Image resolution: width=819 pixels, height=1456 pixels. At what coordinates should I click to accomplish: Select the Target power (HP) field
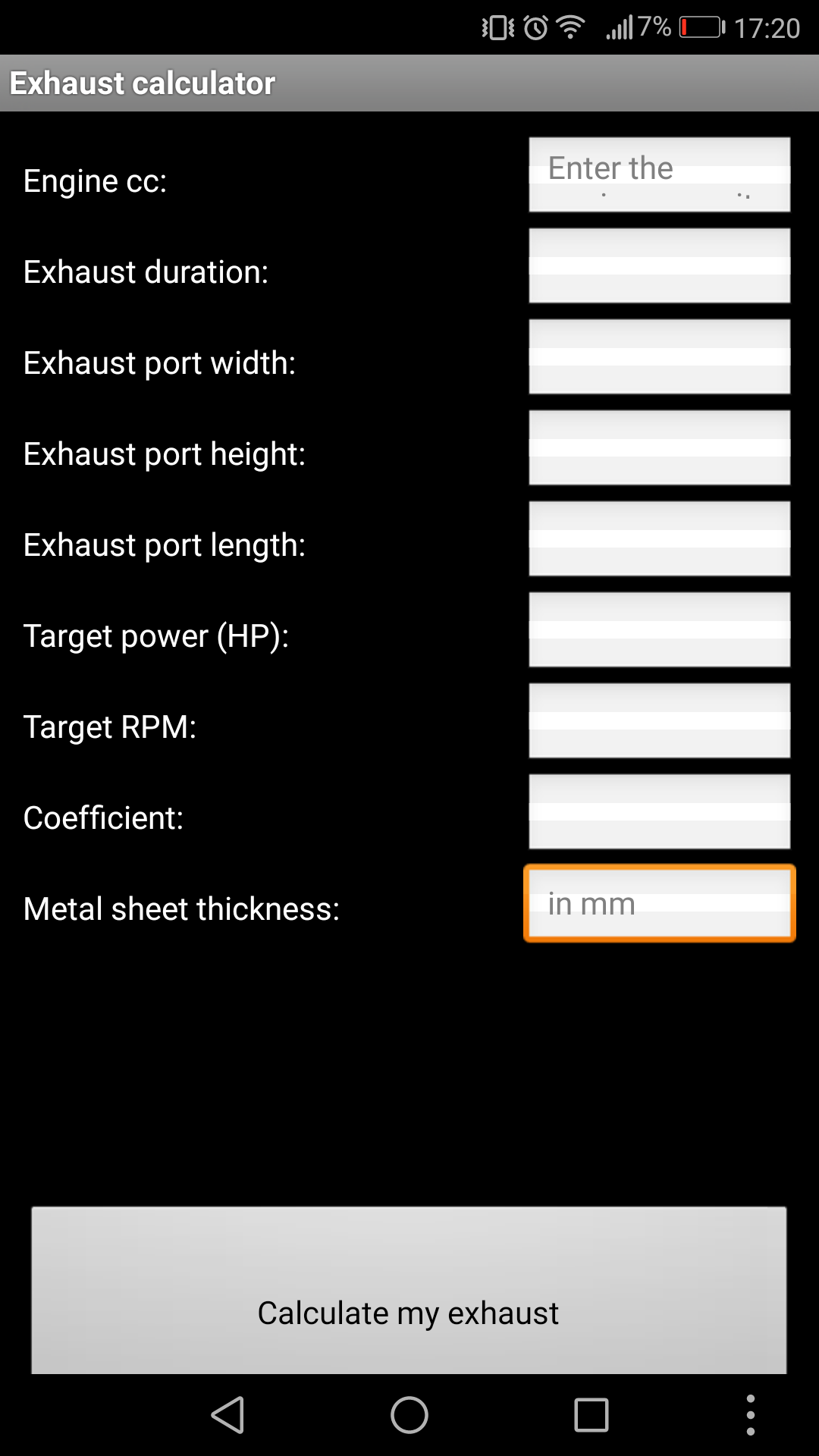(659, 629)
